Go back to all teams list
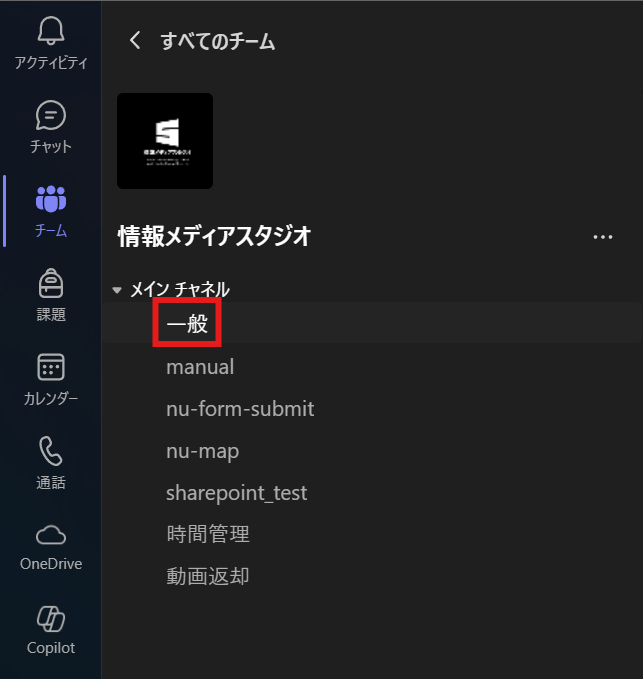The height and width of the screenshot is (679, 643). pyautogui.click(x=135, y=41)
